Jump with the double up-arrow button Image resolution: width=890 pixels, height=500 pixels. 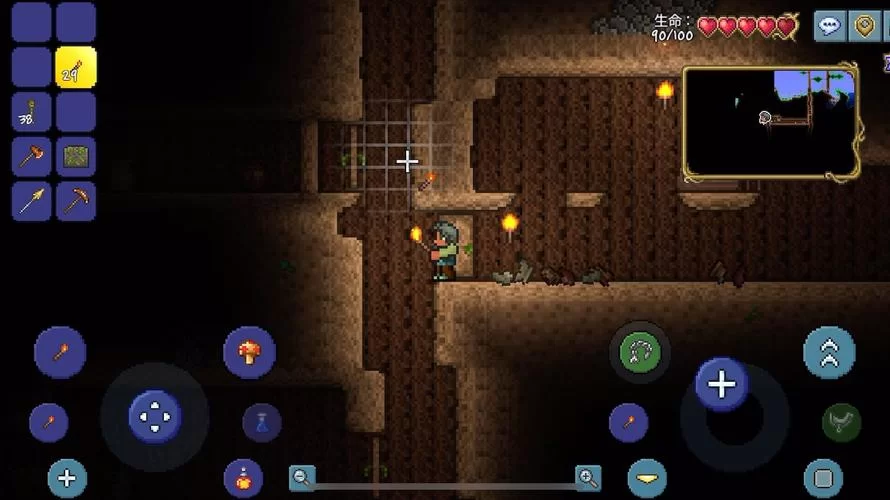point(829,352)
